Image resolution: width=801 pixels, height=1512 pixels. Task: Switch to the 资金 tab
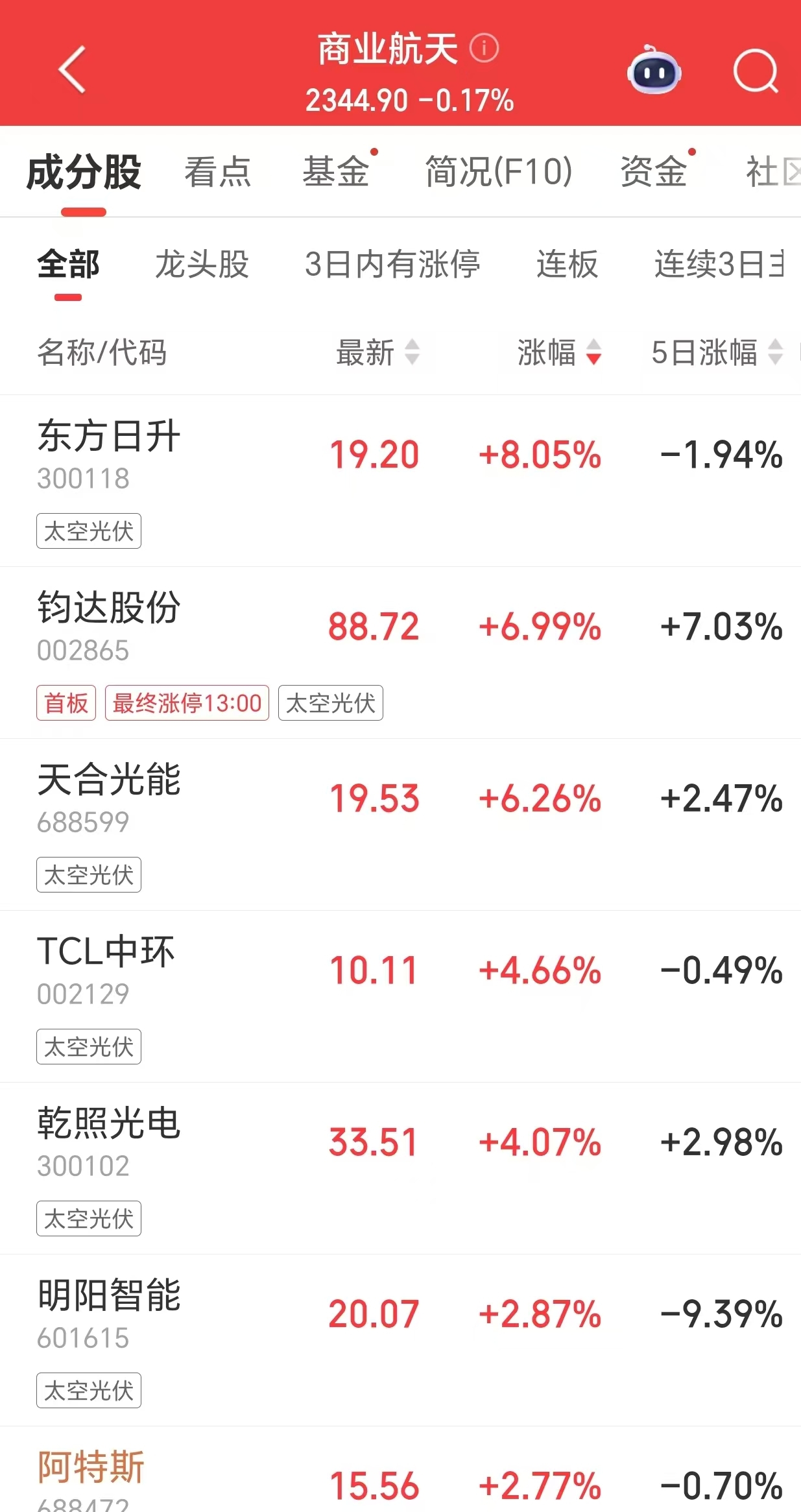(653, 173)
